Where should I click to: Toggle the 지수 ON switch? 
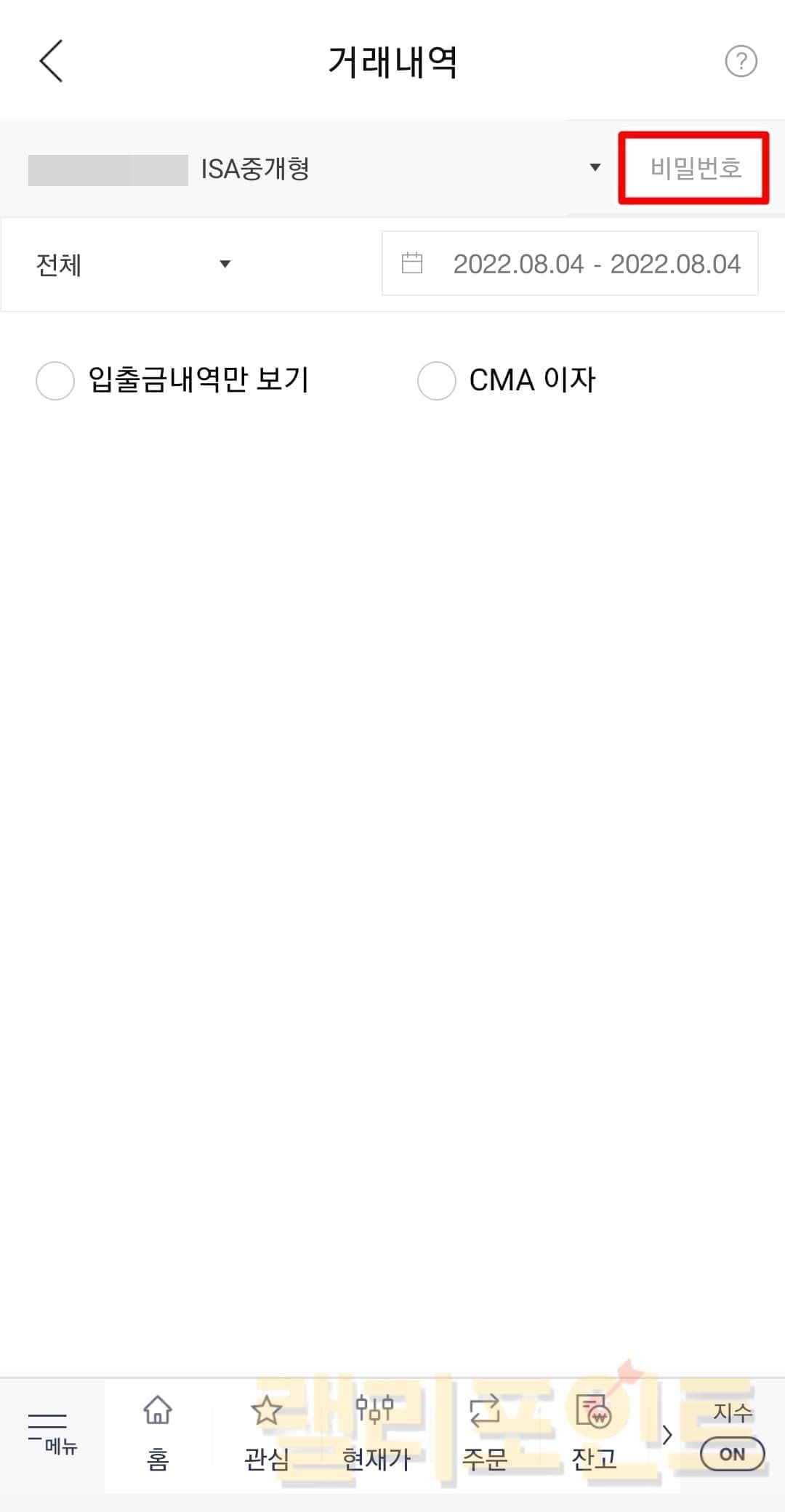point(732,1454)
